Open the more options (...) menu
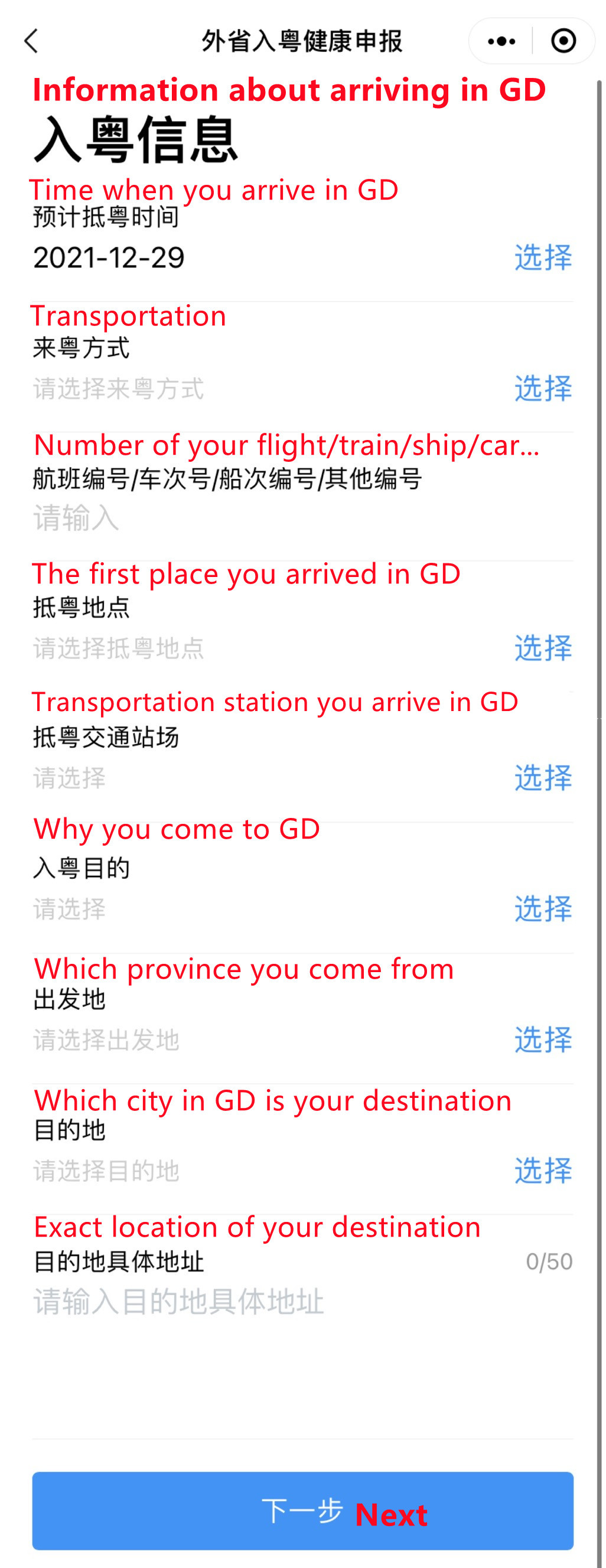The image size is (606, 1568). pos(500,41)
